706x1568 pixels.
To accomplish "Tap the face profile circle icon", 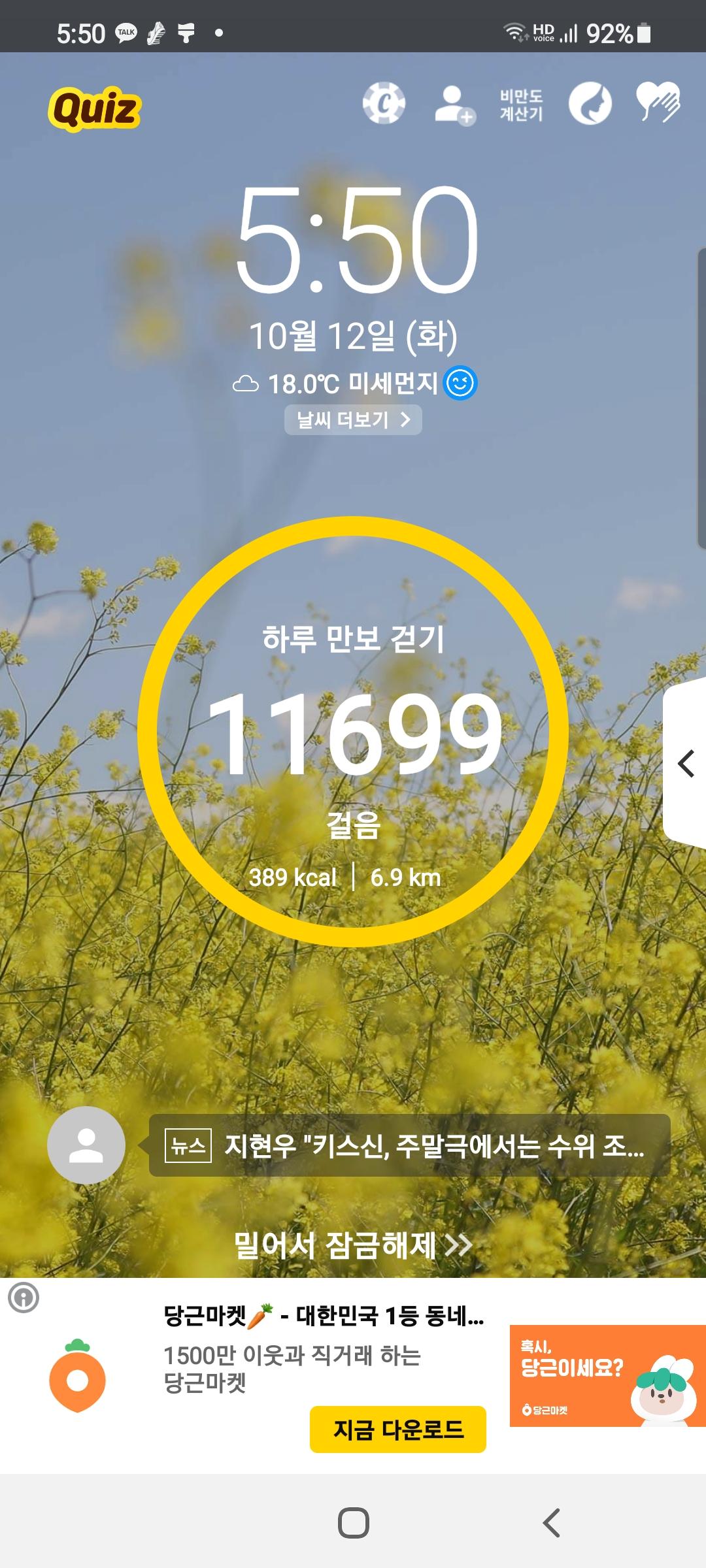I will [590, 103].
